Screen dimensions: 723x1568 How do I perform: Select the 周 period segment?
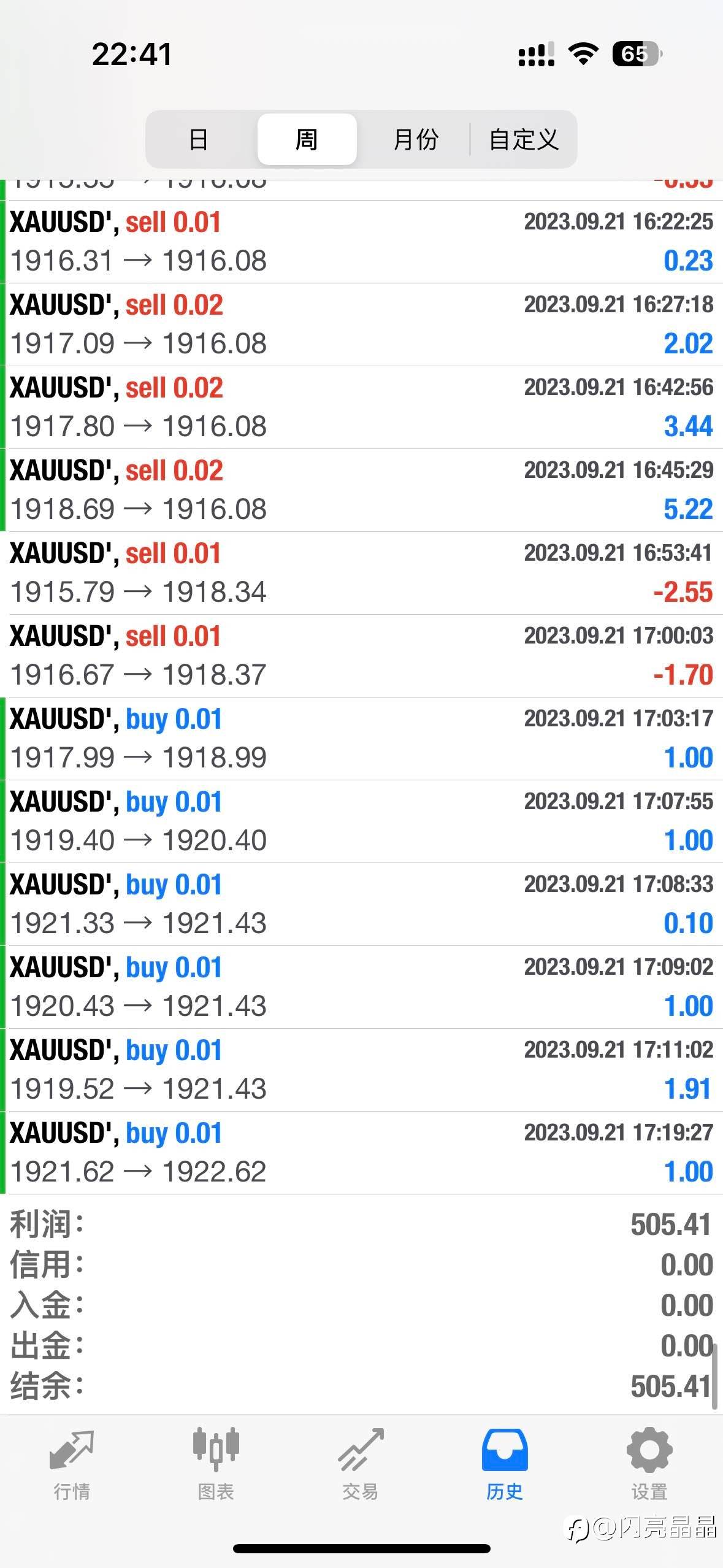click(307, 139)
